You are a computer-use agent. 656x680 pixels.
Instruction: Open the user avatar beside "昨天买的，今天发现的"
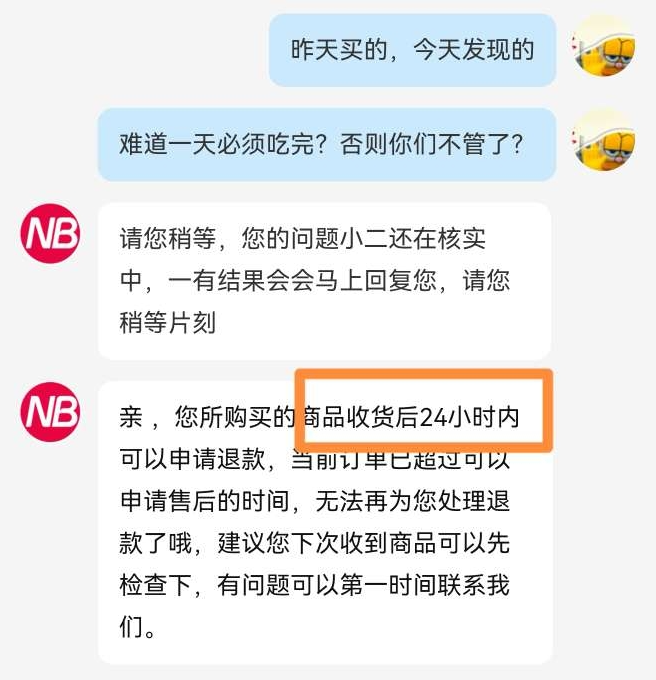pyautogui.click(x=604, y=48)
